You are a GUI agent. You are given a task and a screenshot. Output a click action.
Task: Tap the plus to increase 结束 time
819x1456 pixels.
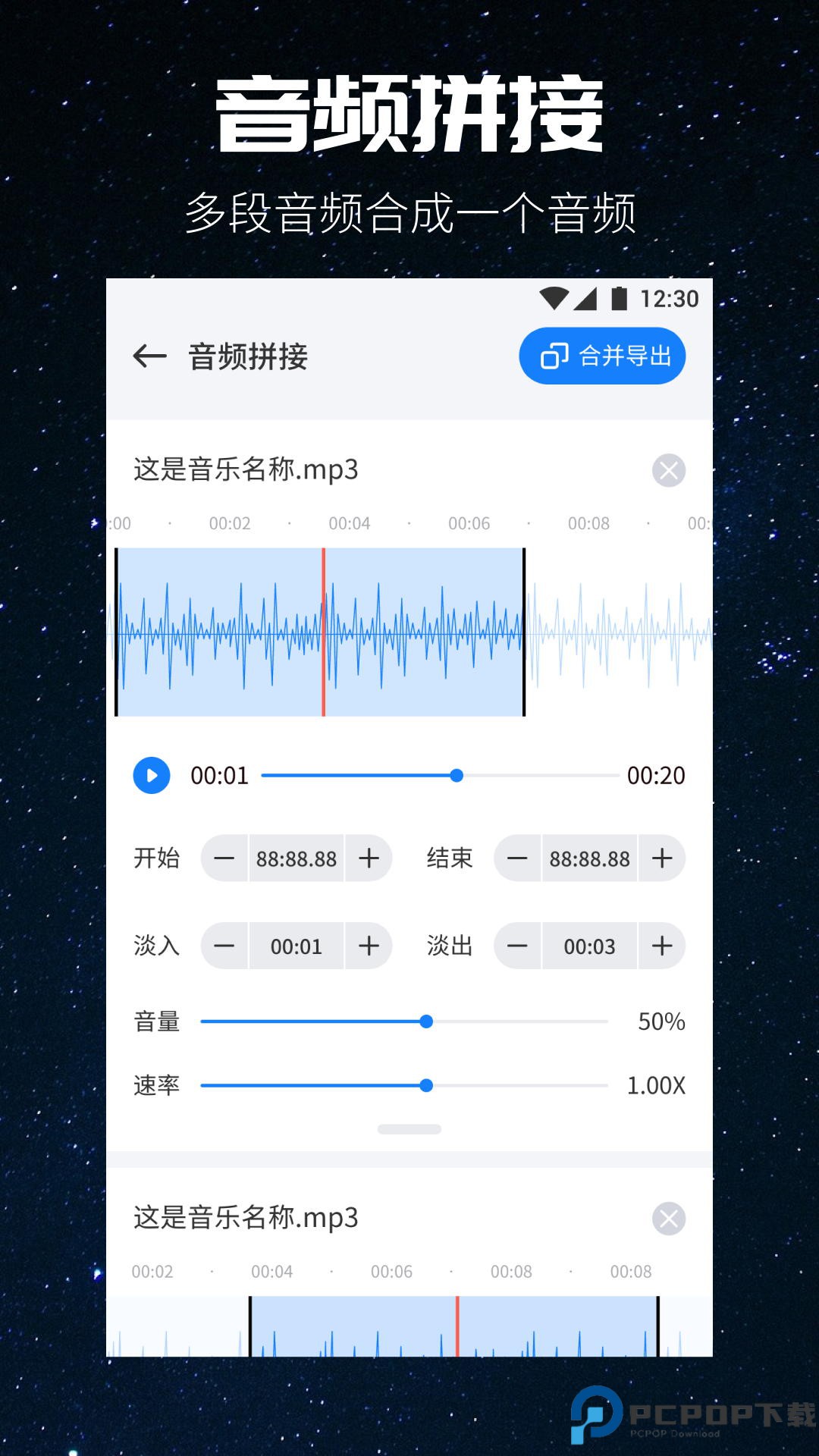tap(661, 858)
